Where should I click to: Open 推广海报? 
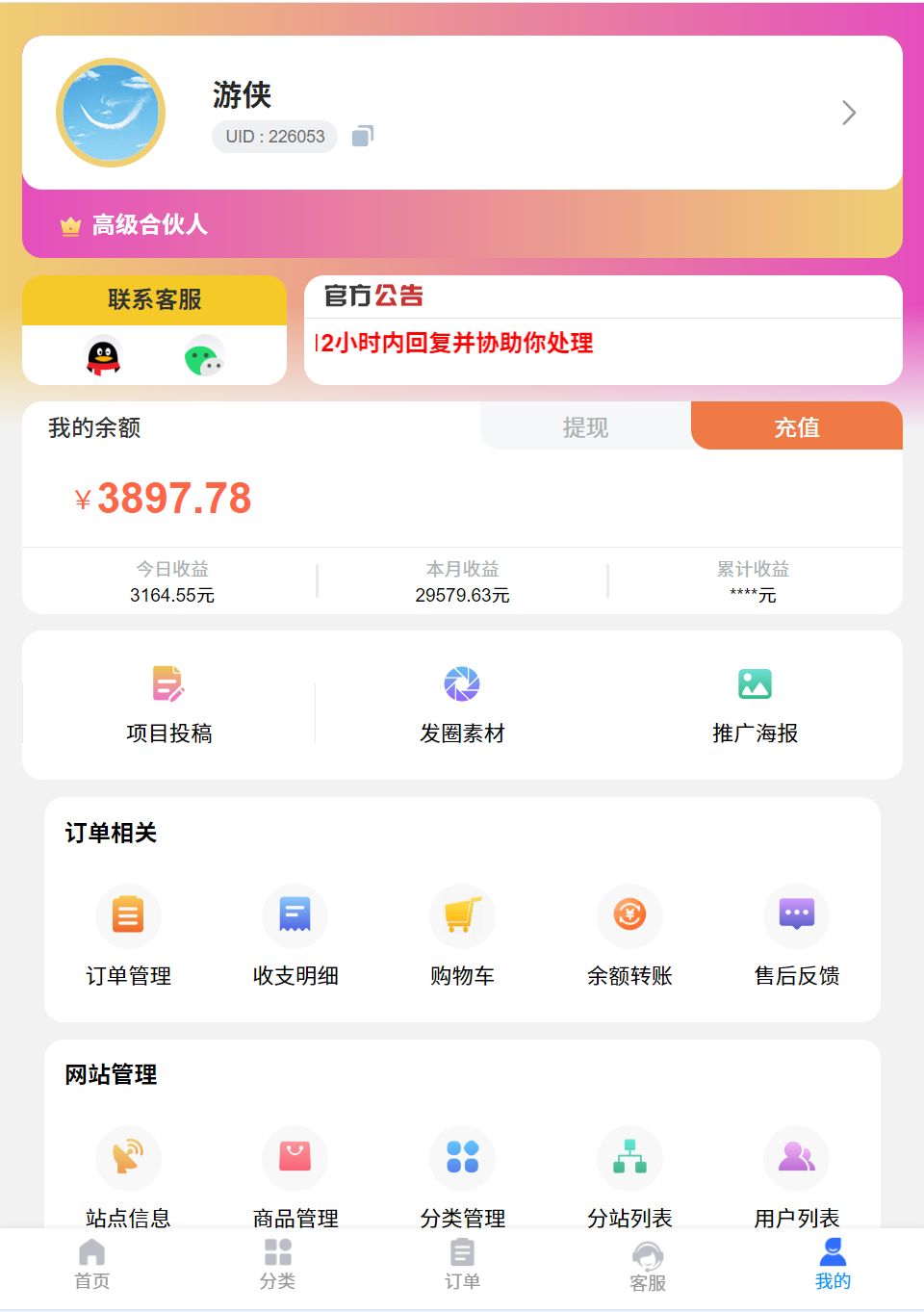(x=755, y=705)
